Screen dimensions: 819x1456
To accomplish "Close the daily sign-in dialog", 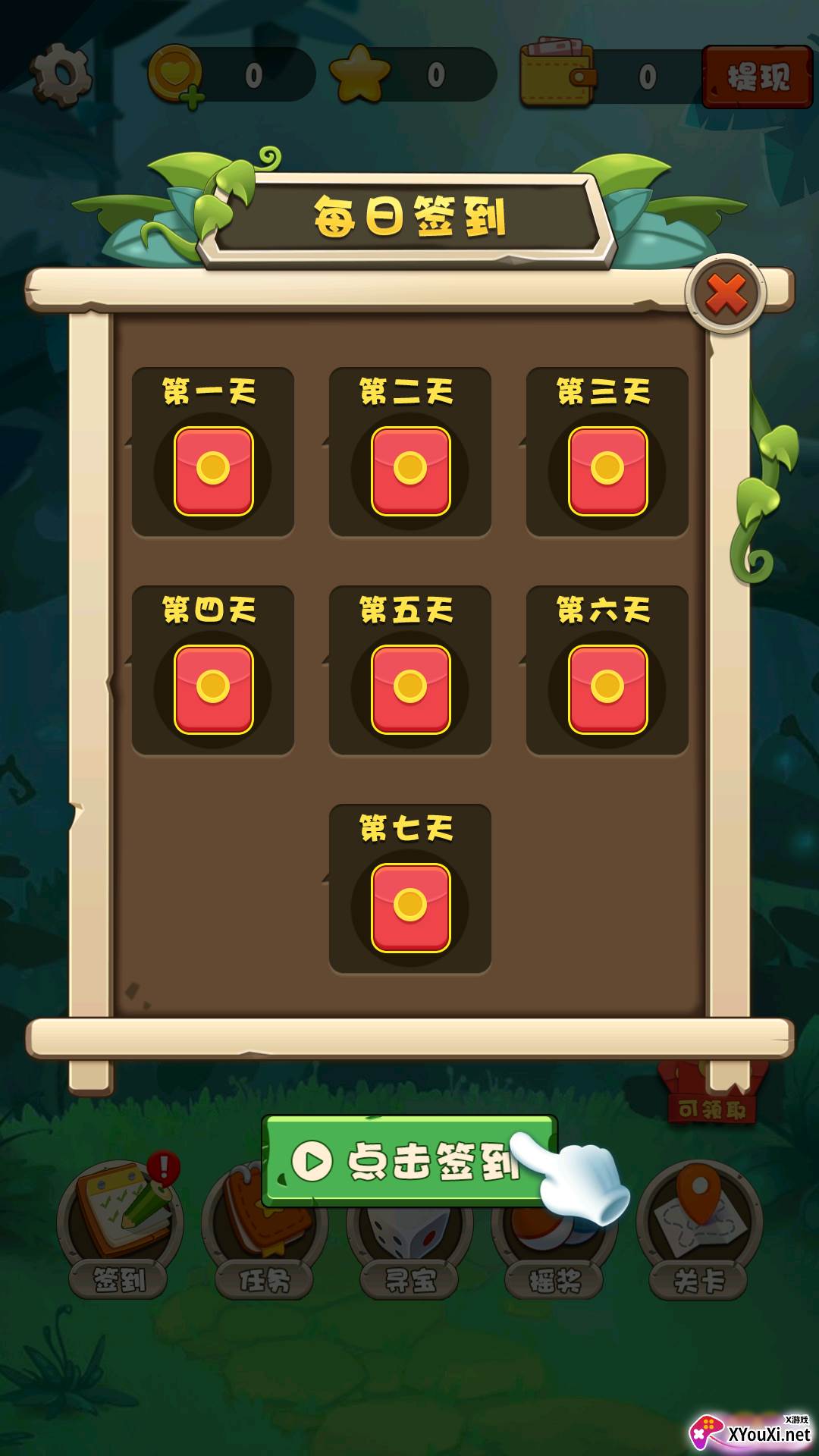I will click(x=726, y=293).
